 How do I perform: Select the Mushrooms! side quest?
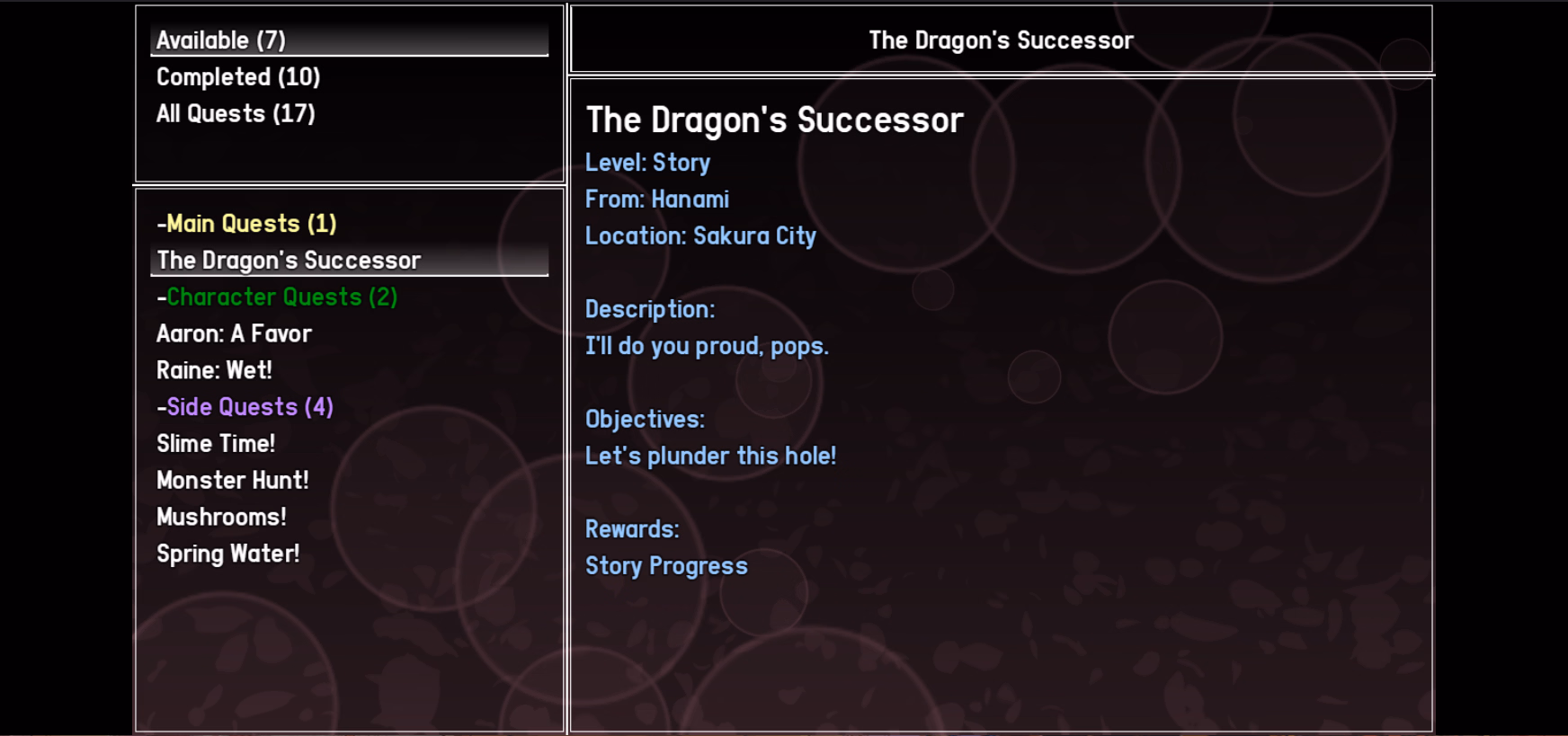[221, 518]
